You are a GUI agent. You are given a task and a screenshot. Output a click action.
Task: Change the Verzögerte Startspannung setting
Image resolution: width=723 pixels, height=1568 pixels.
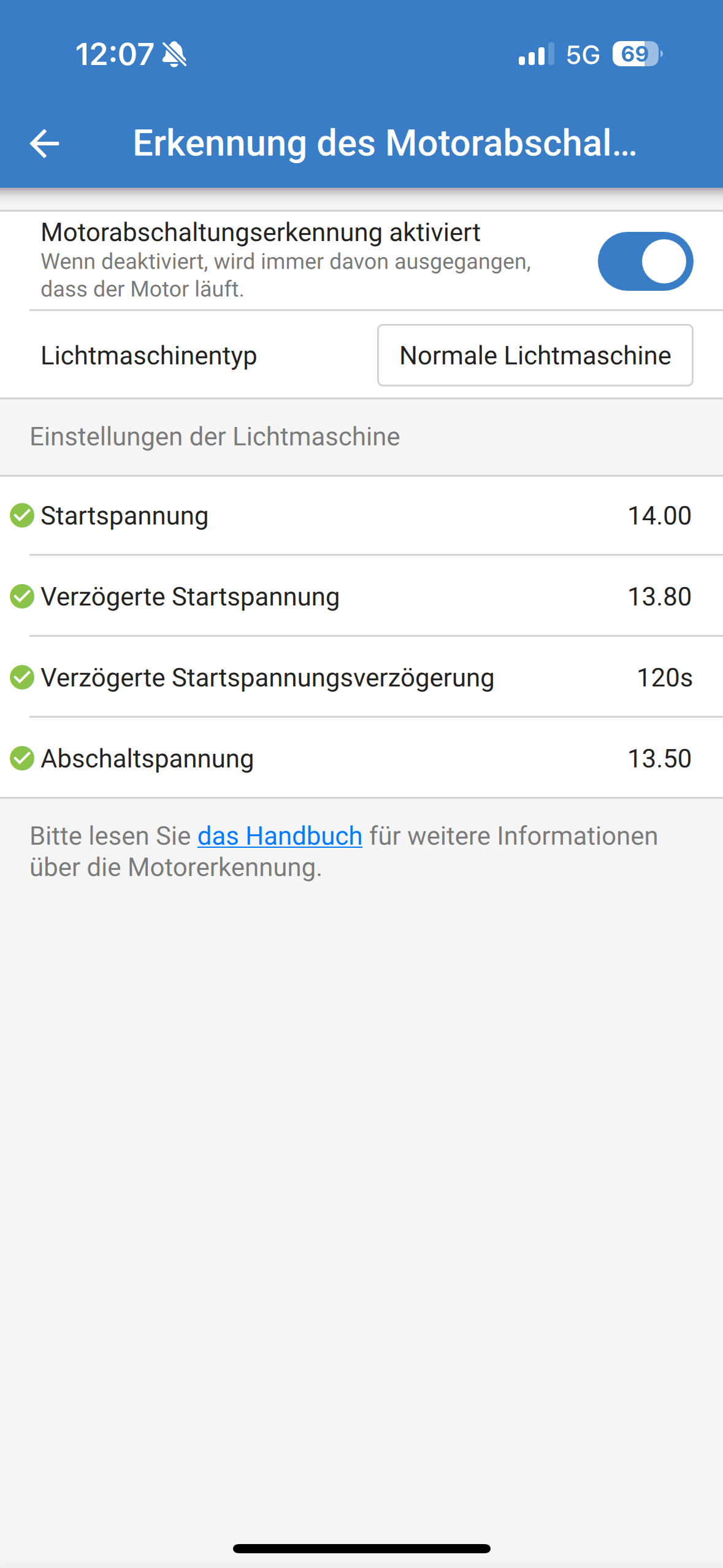659,597
